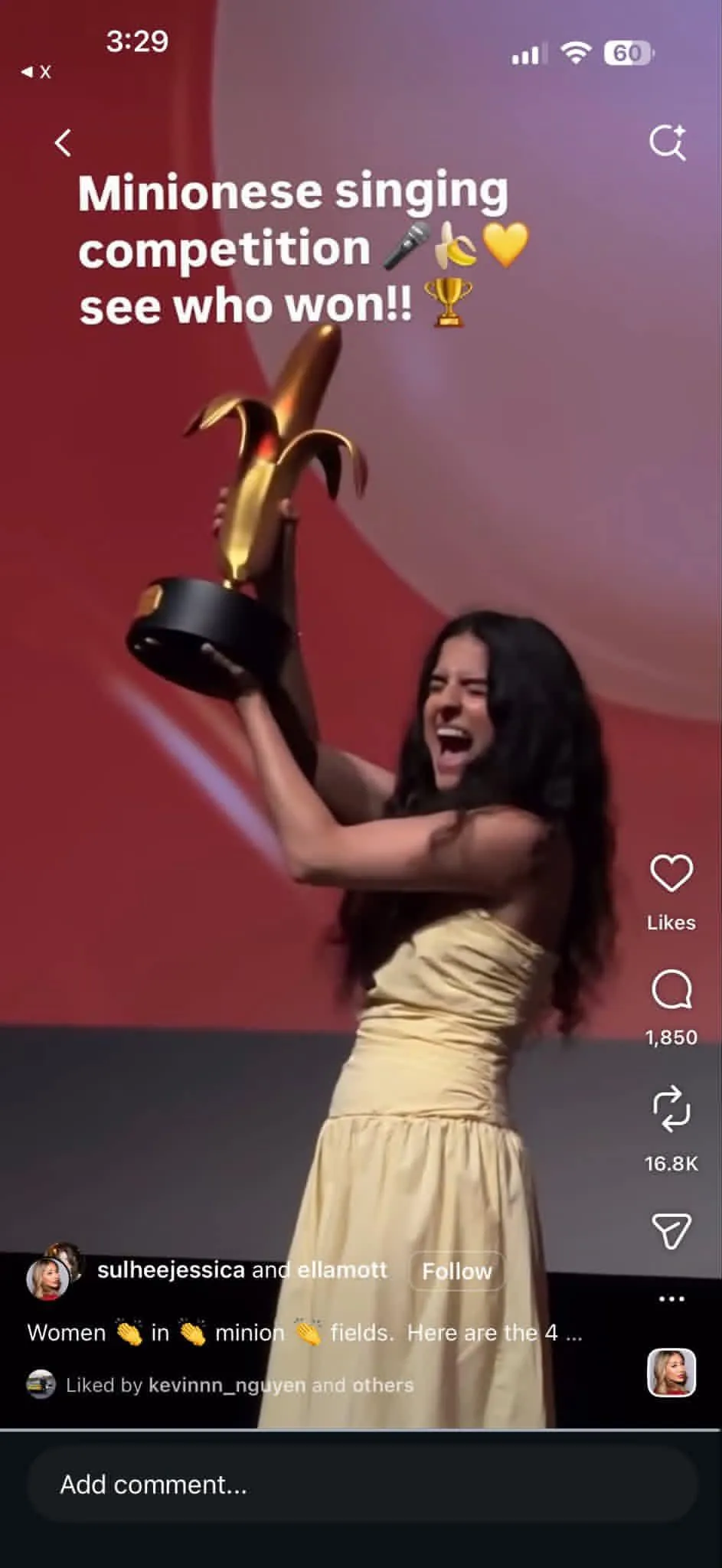
Task: Expand the caption starting with Women
Action: click(305, 1333)
